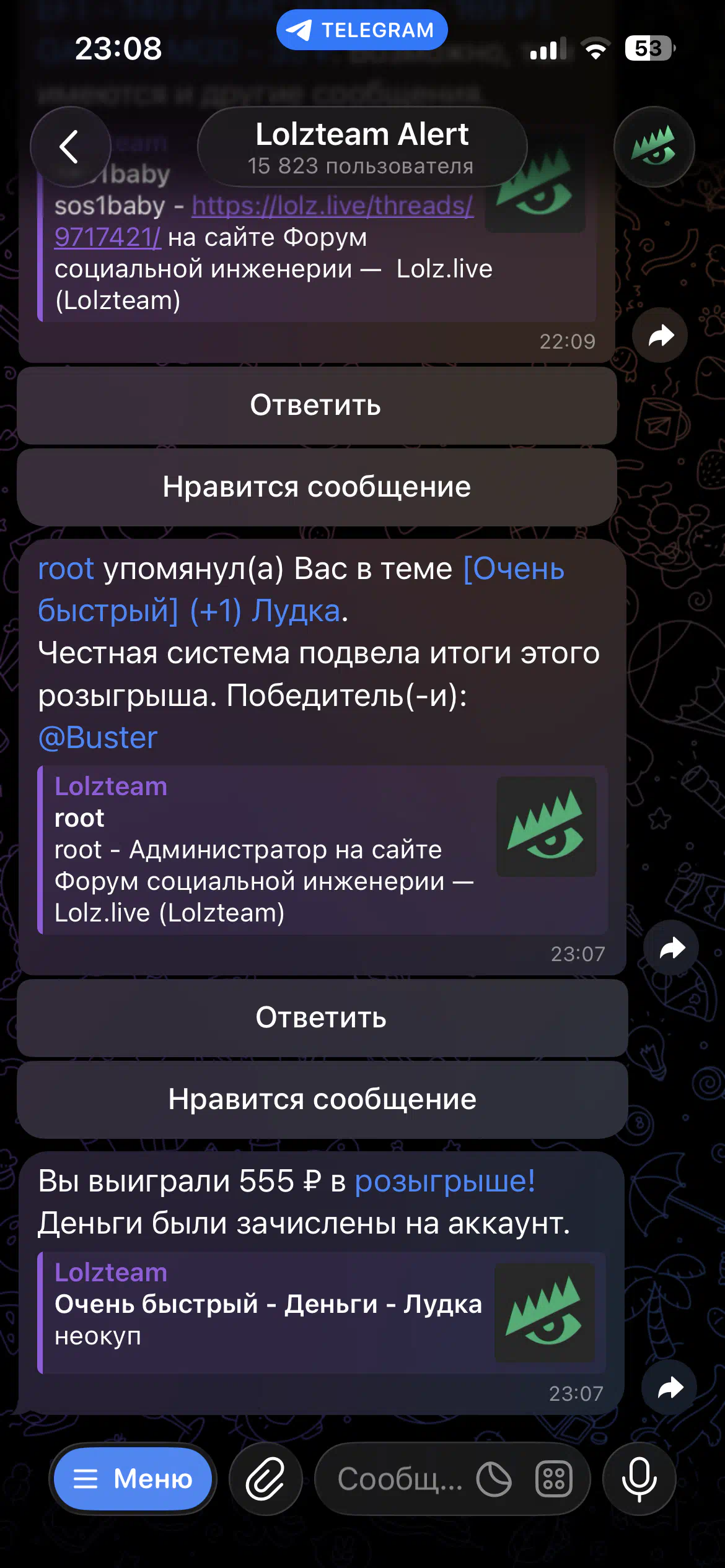Open the Lolzteam Alert profile avatar
Image resolution: width=725 pixels, height=1568 pixels.
654,147
